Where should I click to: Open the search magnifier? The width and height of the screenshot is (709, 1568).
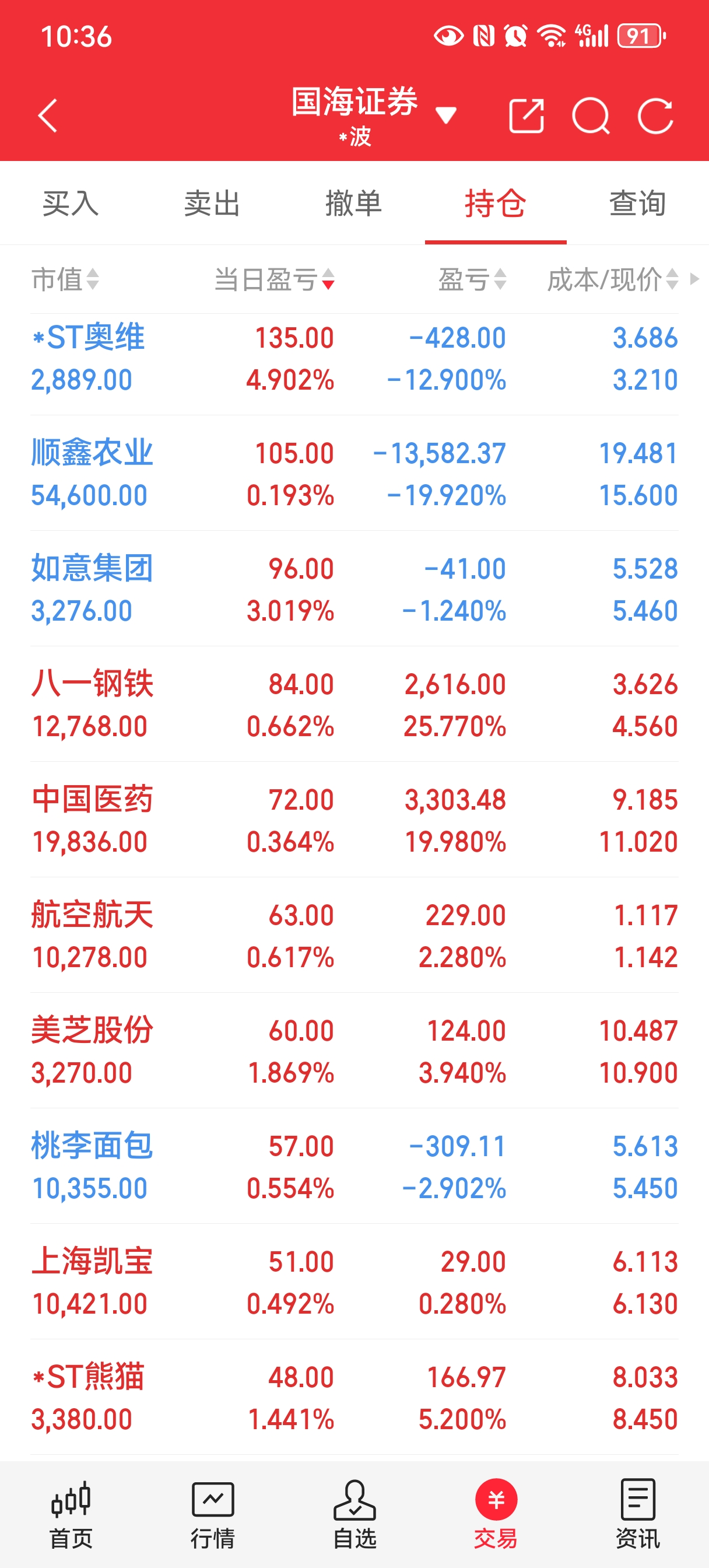click(x=590, y=116)
